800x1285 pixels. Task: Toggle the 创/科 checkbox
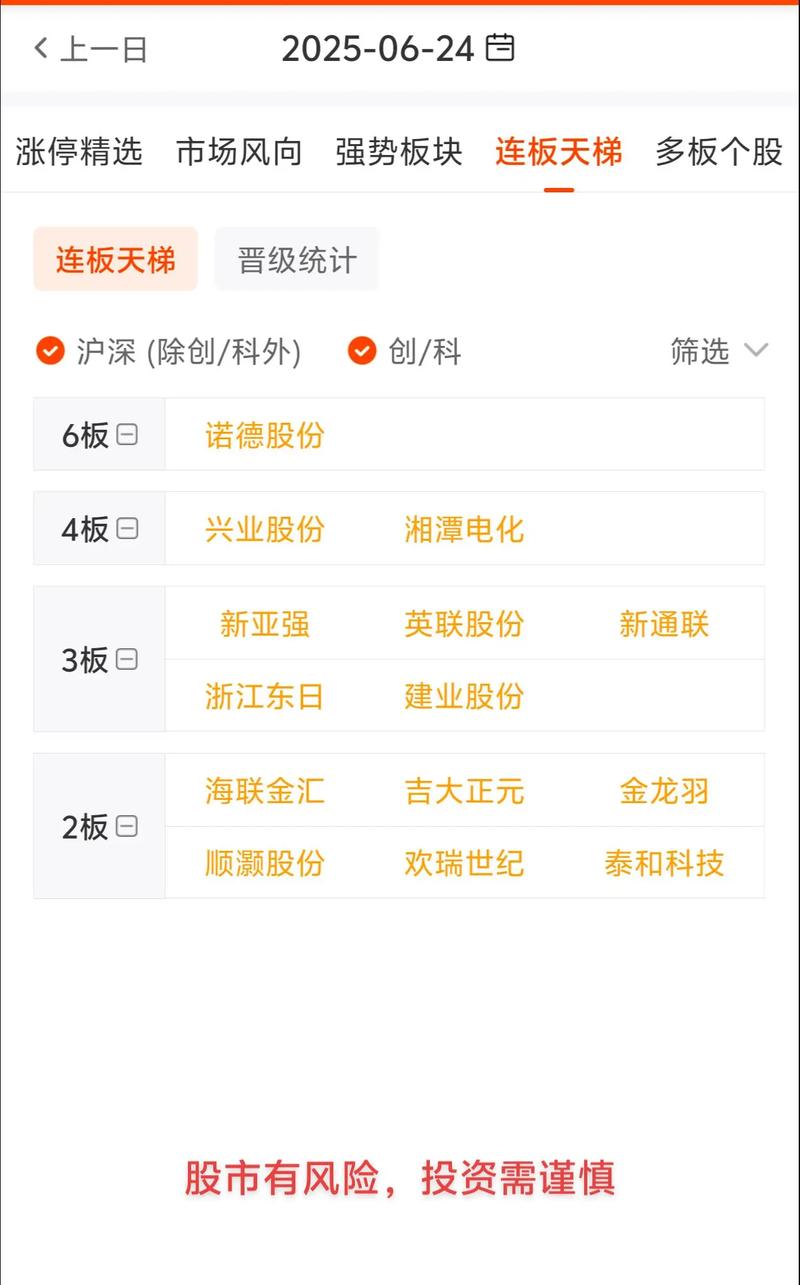tap(362, 352)
